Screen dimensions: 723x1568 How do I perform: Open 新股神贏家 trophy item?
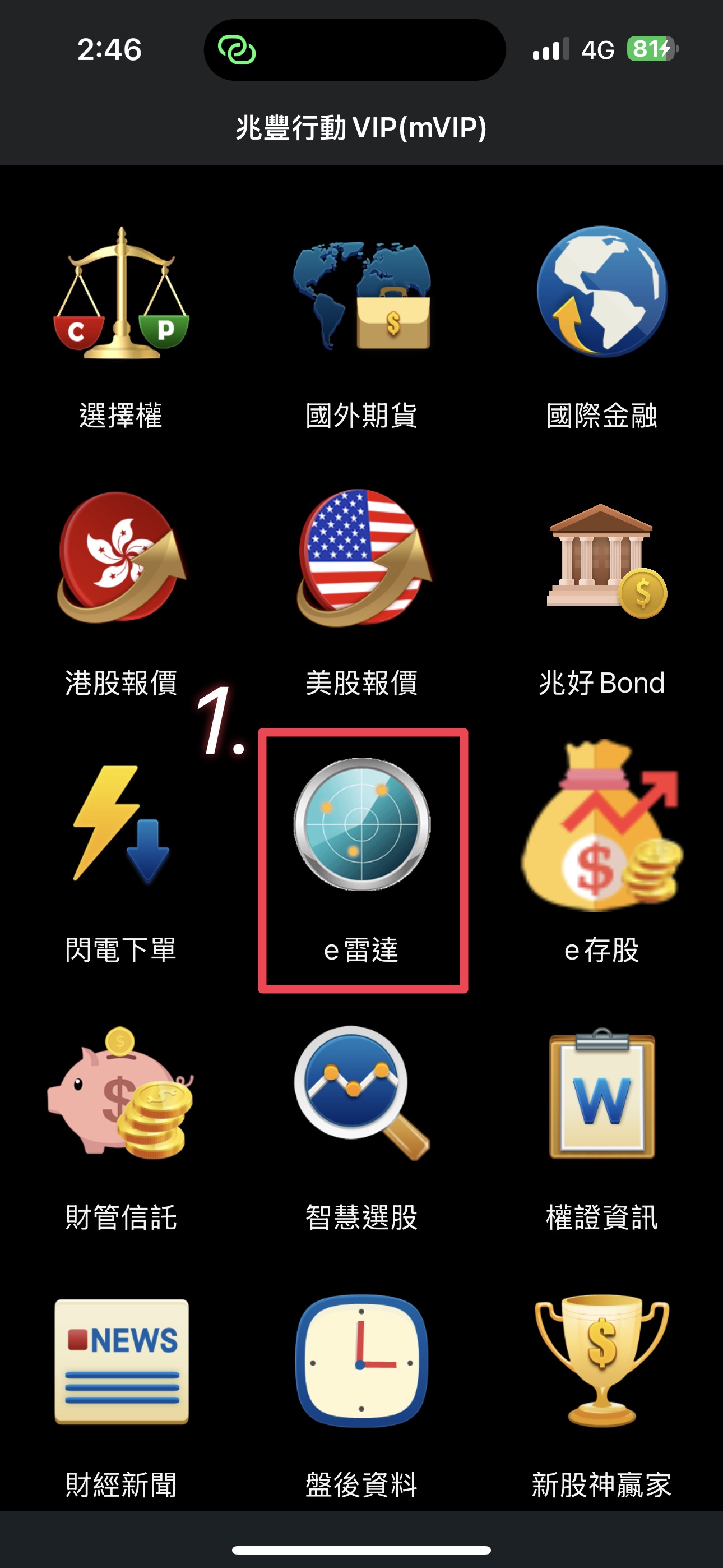602,1361
